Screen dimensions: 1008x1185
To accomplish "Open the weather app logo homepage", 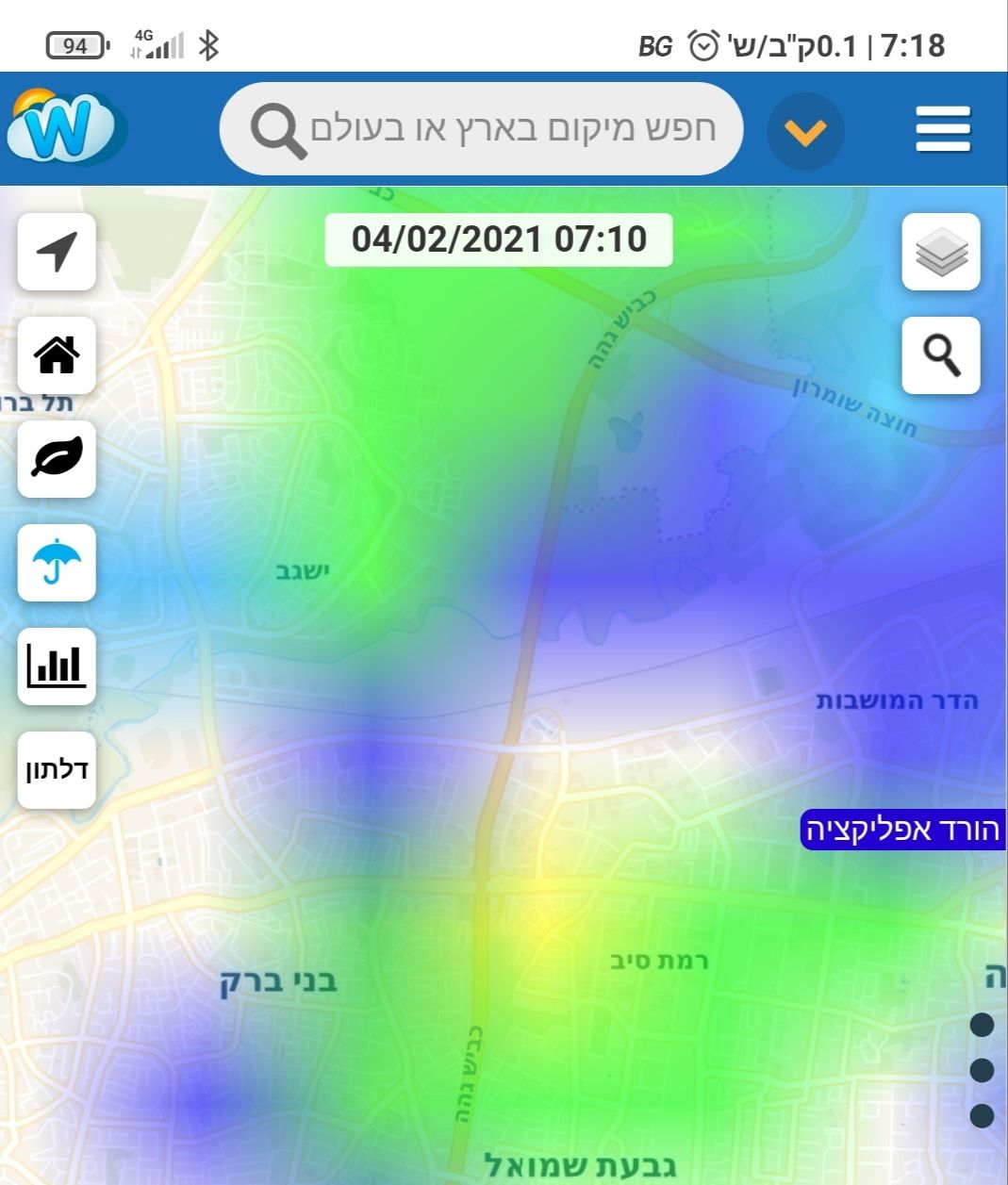I will 64,127.
